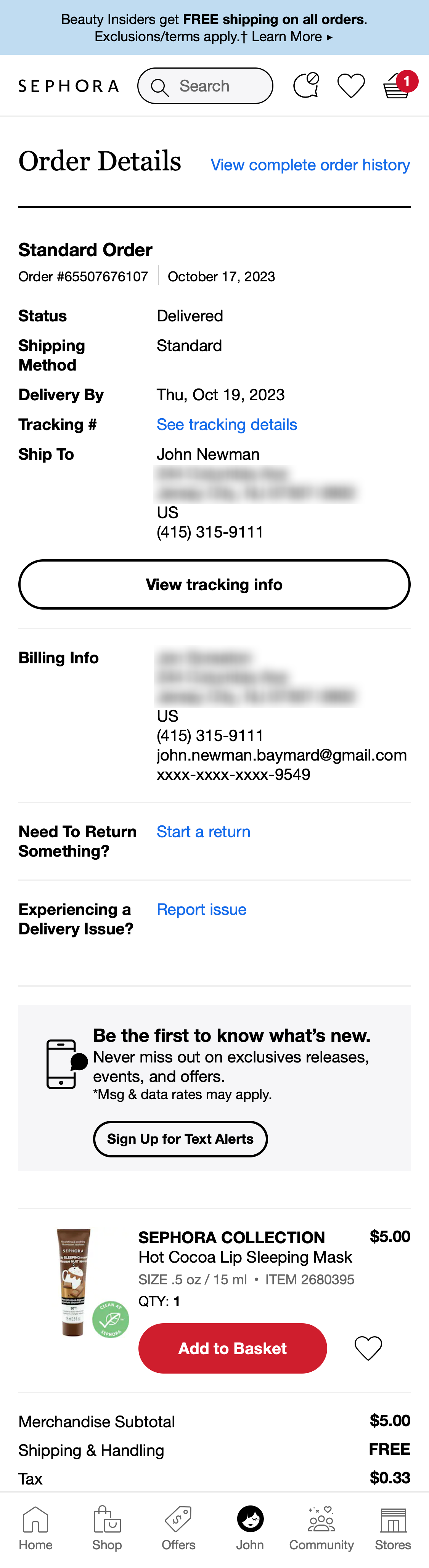Report a delivery issue
Image resolution: width=429 pixels, height=1568 pixels.
201,909
